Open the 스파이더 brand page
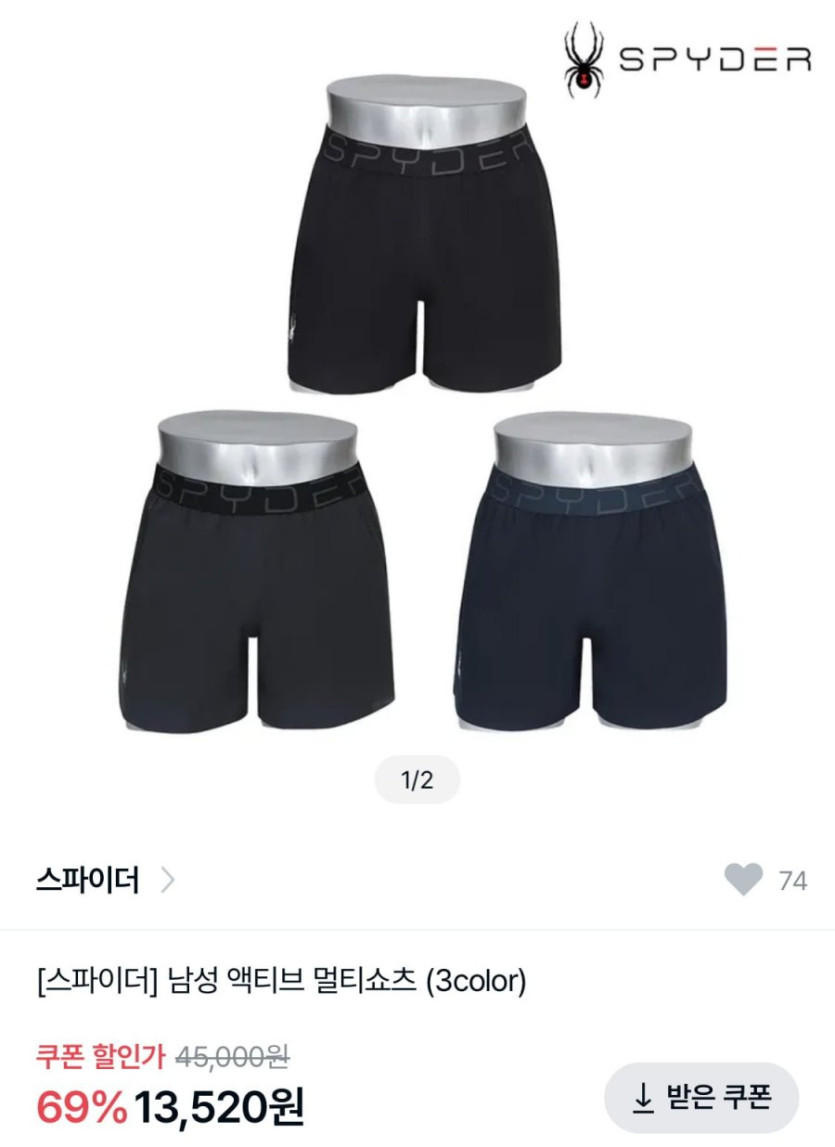The height and width of the screenshot is (1147, 835). coord(104,881)
